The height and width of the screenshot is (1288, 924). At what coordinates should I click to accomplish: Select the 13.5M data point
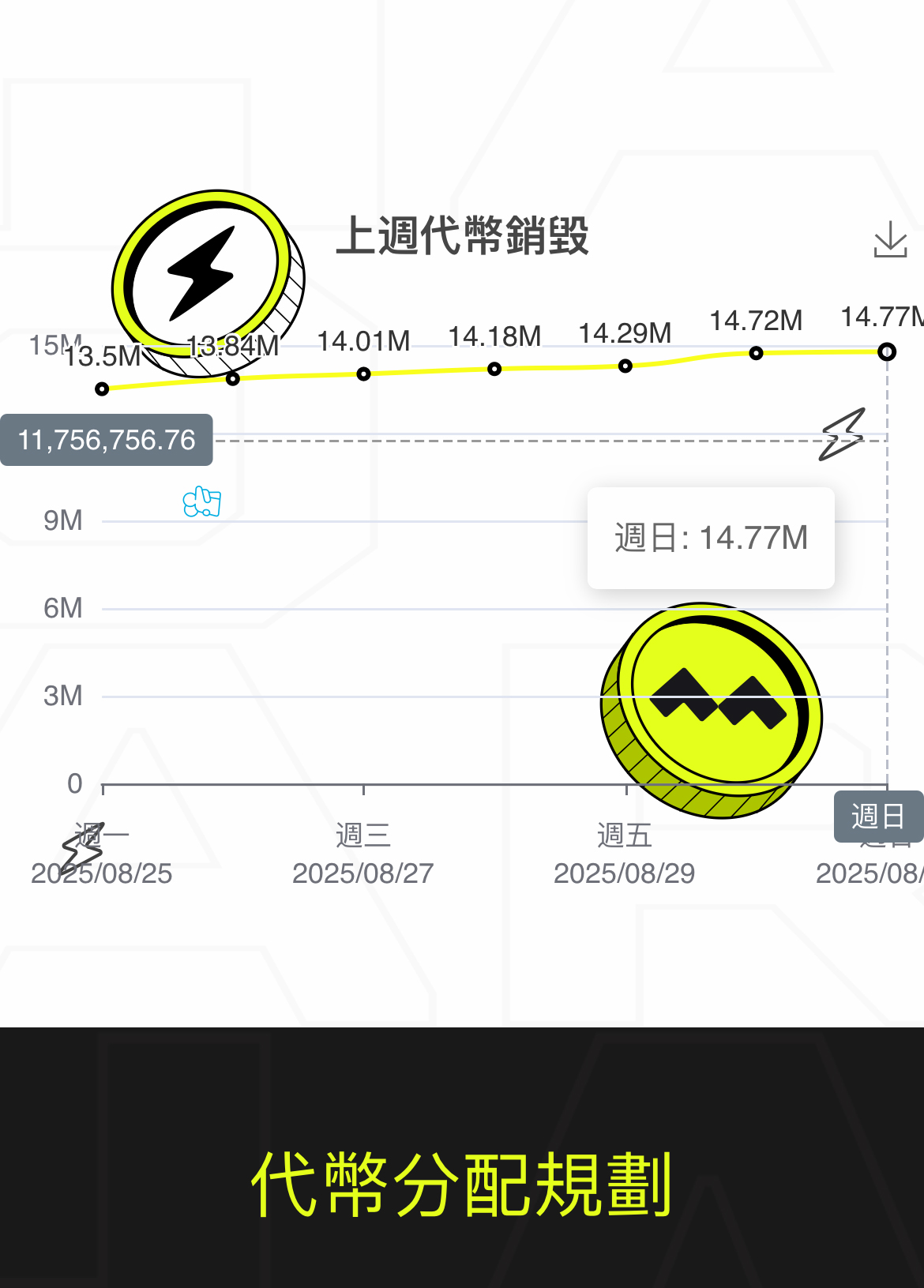(x=102, y=389)
